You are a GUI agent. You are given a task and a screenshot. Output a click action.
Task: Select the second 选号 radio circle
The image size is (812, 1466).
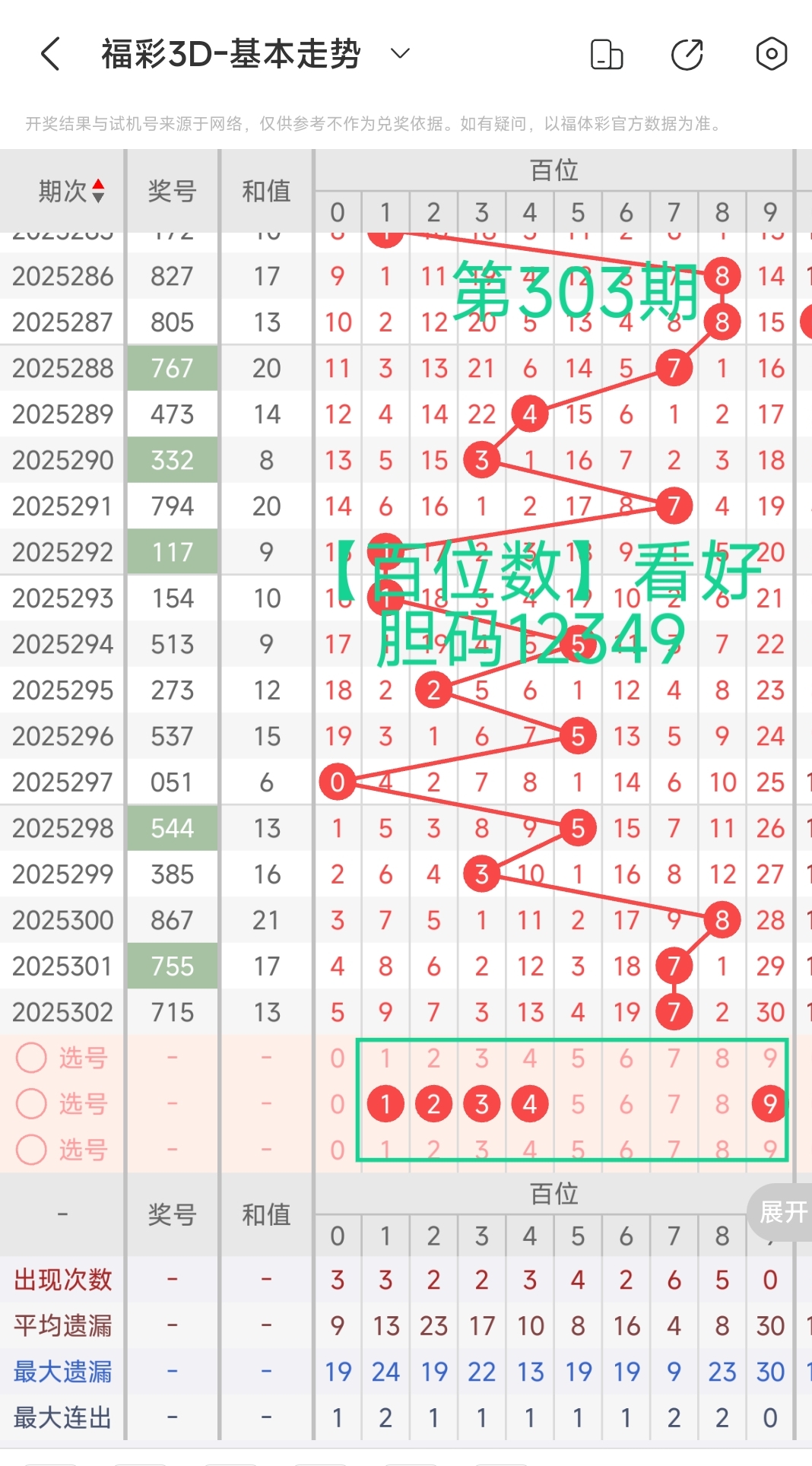click(31, 1104)
